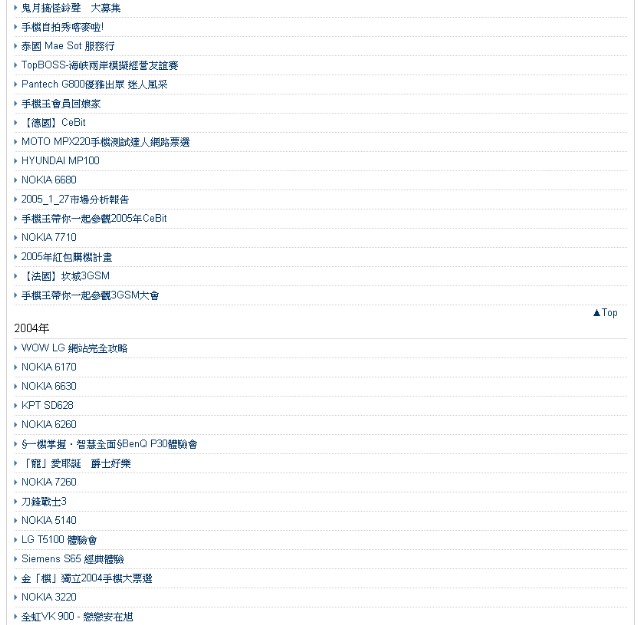Open the NOKIA 7260 link

(x=48, y=482)
